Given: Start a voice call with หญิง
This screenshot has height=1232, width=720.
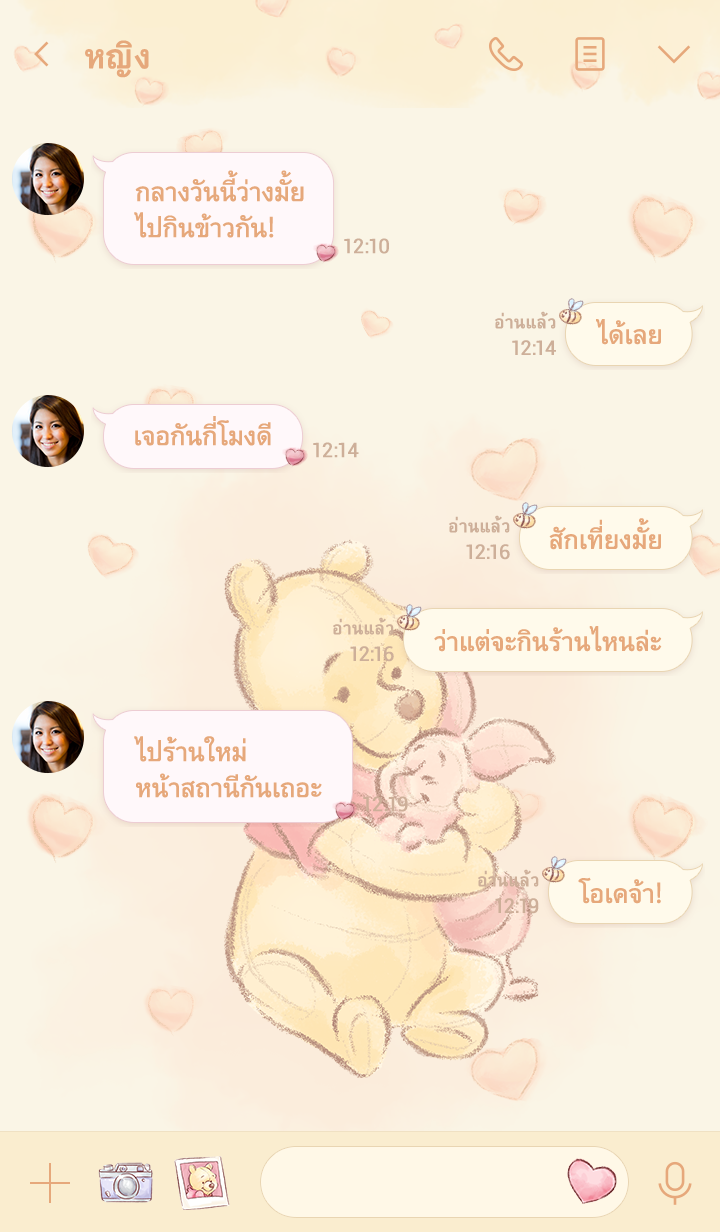Looking at the screenshot, I should pos(505,55).
